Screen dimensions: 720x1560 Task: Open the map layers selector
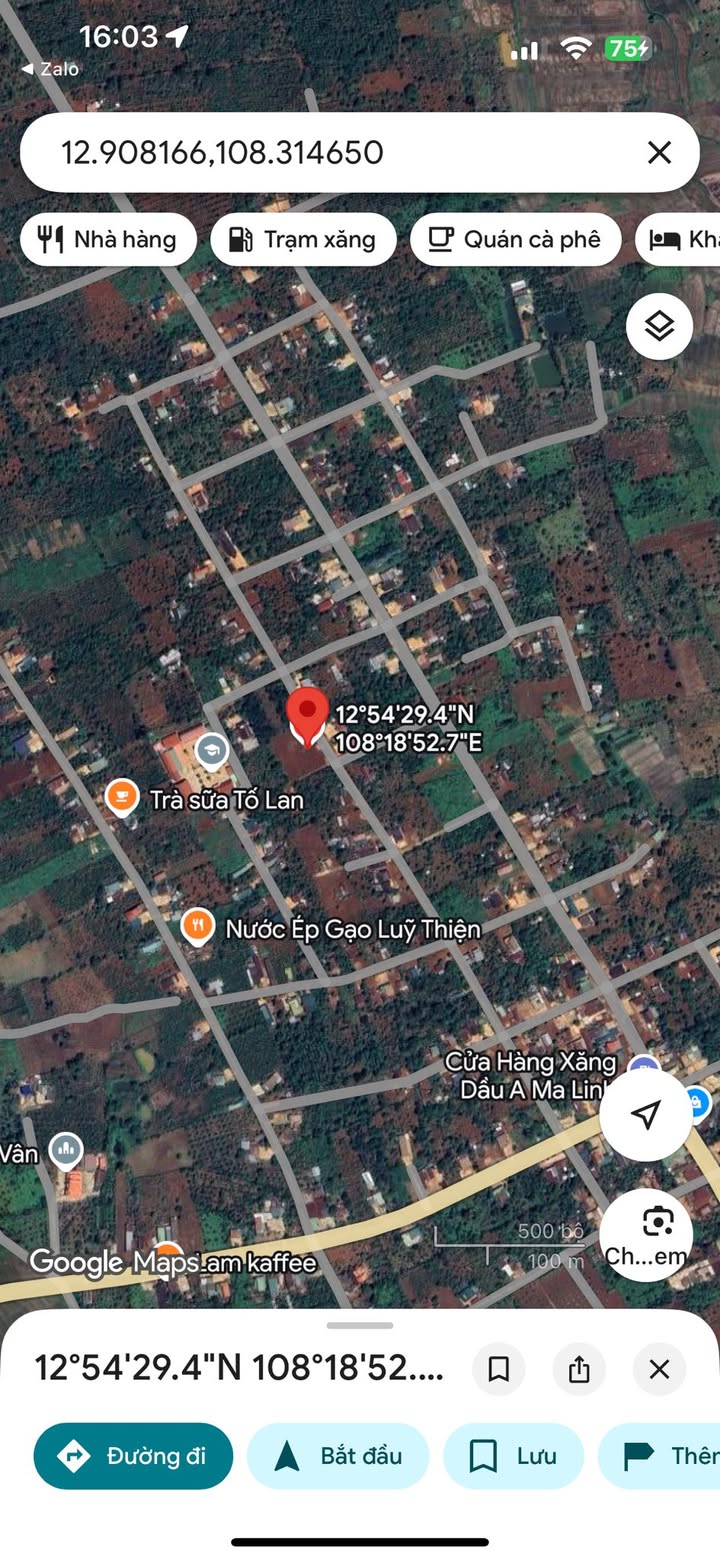659,326
